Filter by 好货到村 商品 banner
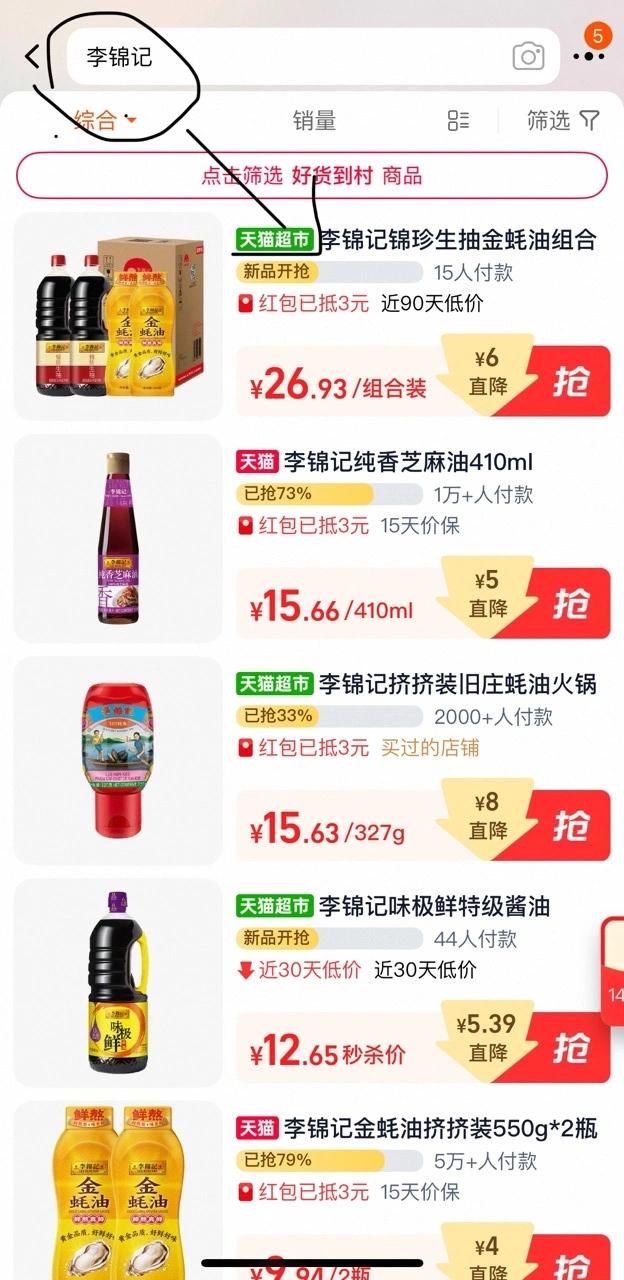This screenshot has height=1280, width=624. [312, 177]
